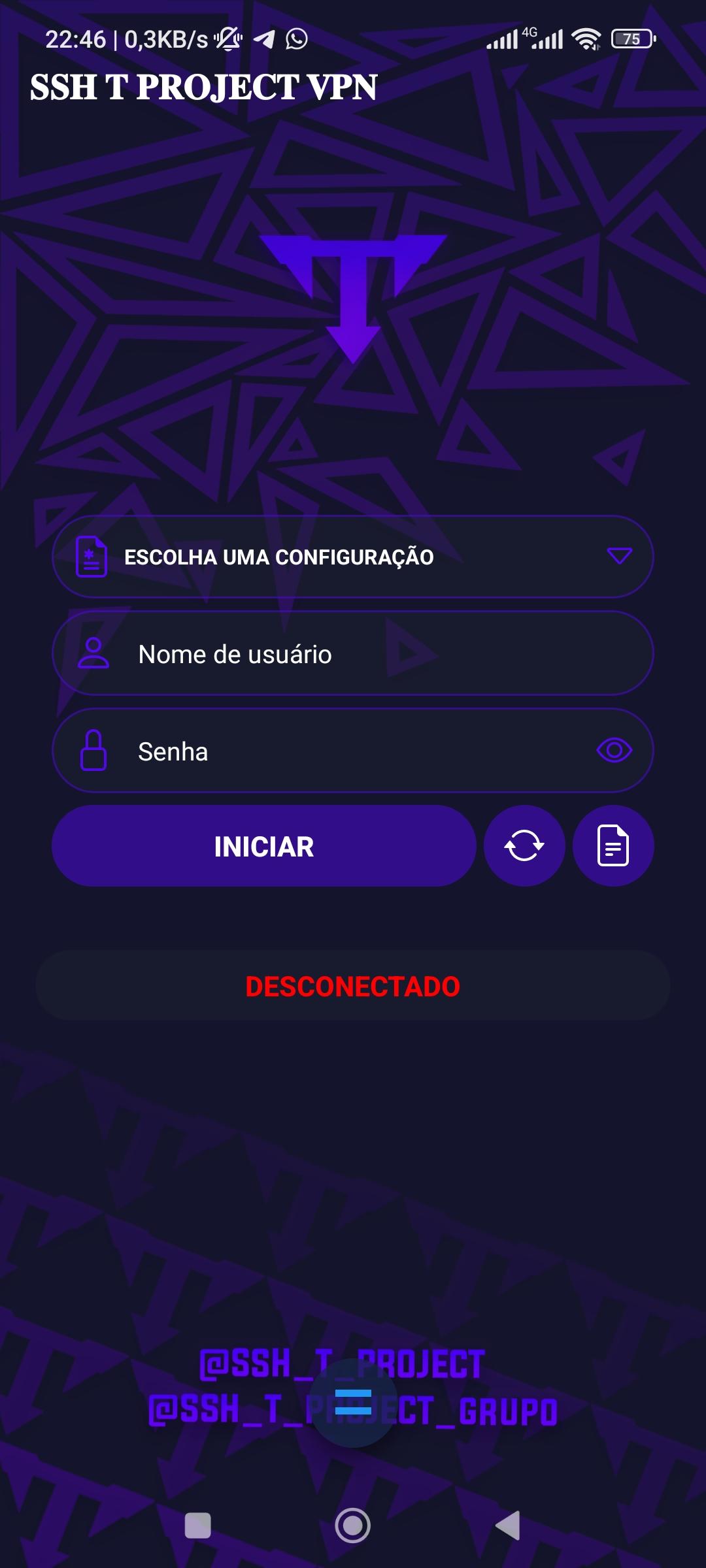Open the log document button
Viewport: 706px width, 1568px height.
[x=613, y=846]
